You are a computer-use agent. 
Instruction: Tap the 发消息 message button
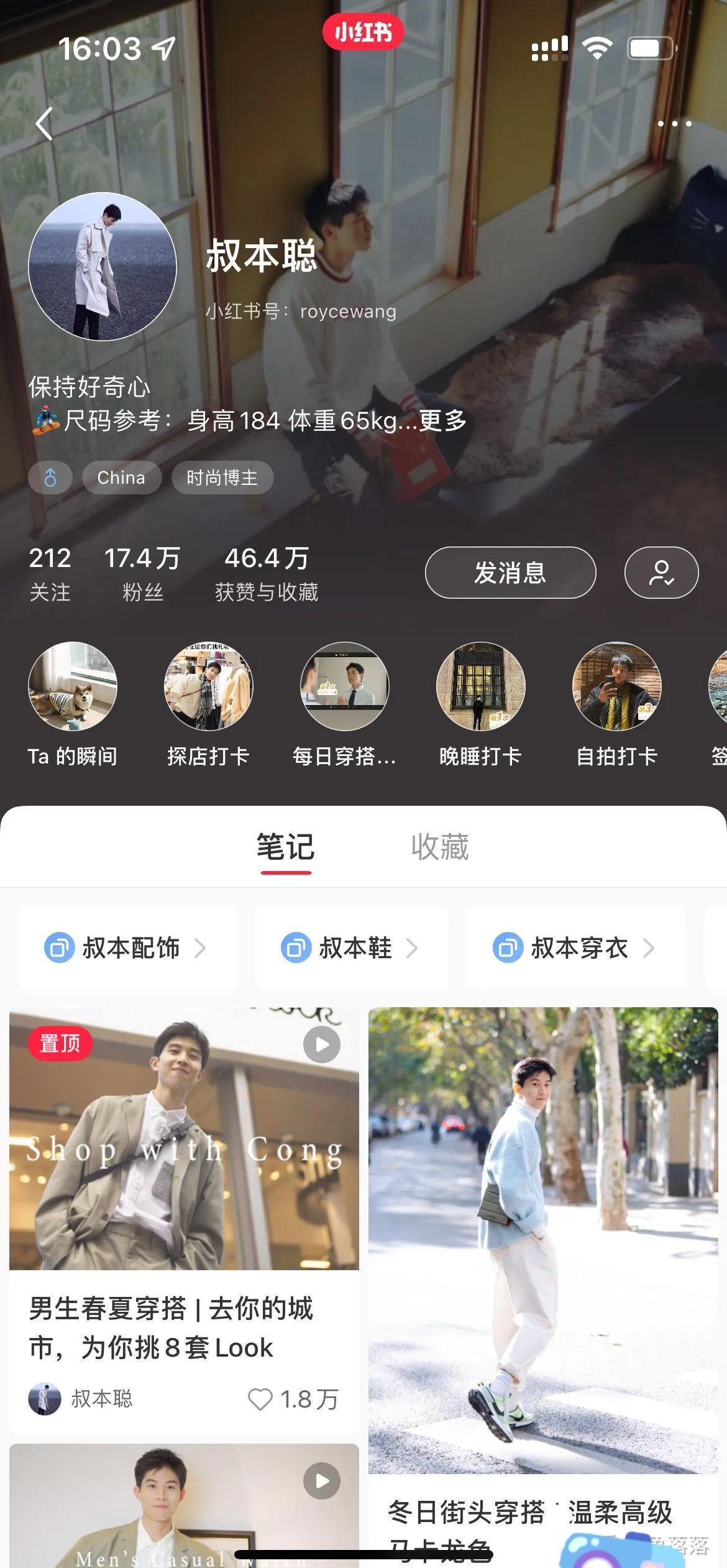click(x=510, y=573)
